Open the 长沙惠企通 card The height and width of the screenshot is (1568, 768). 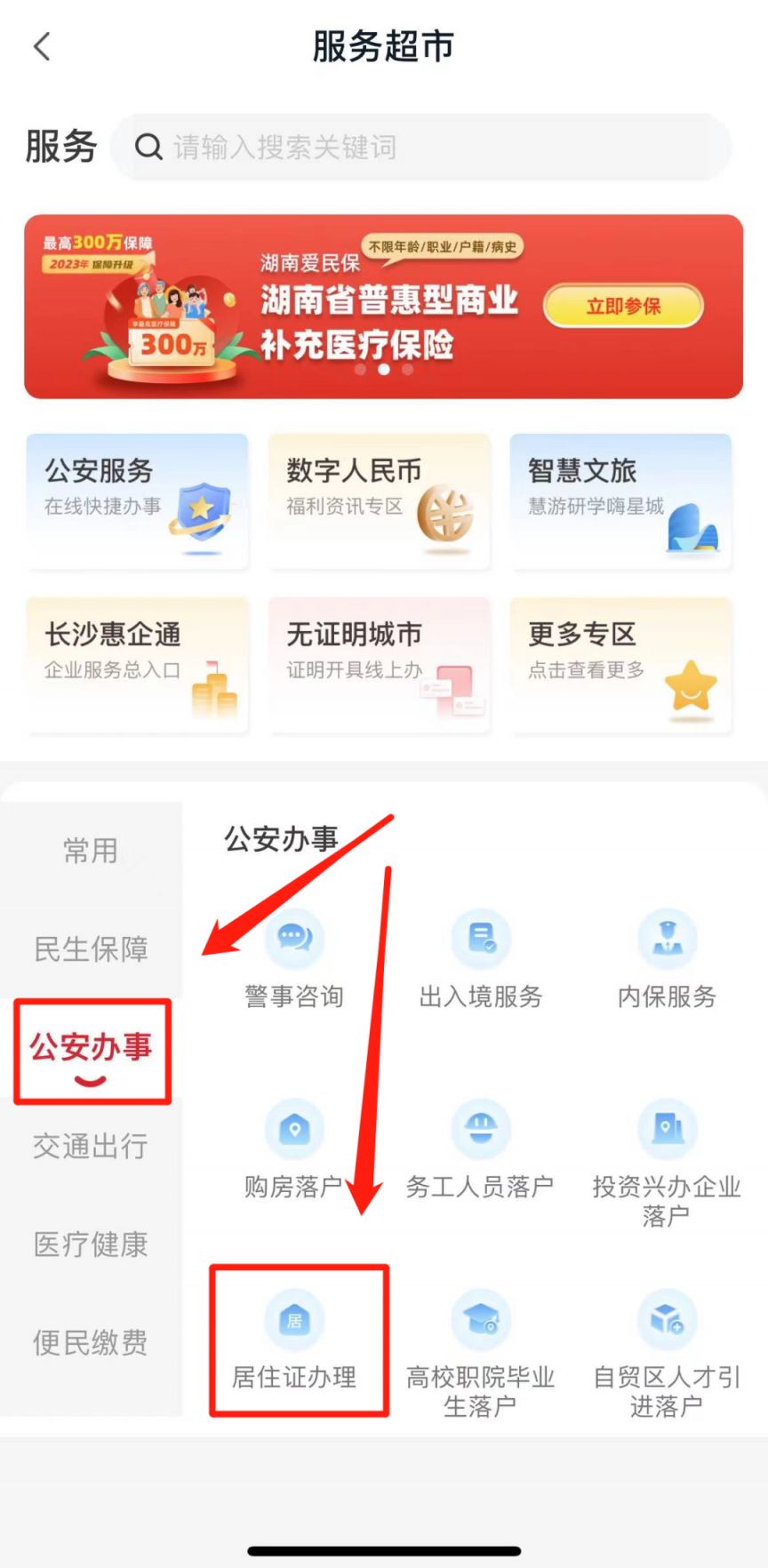click(137, 664)
